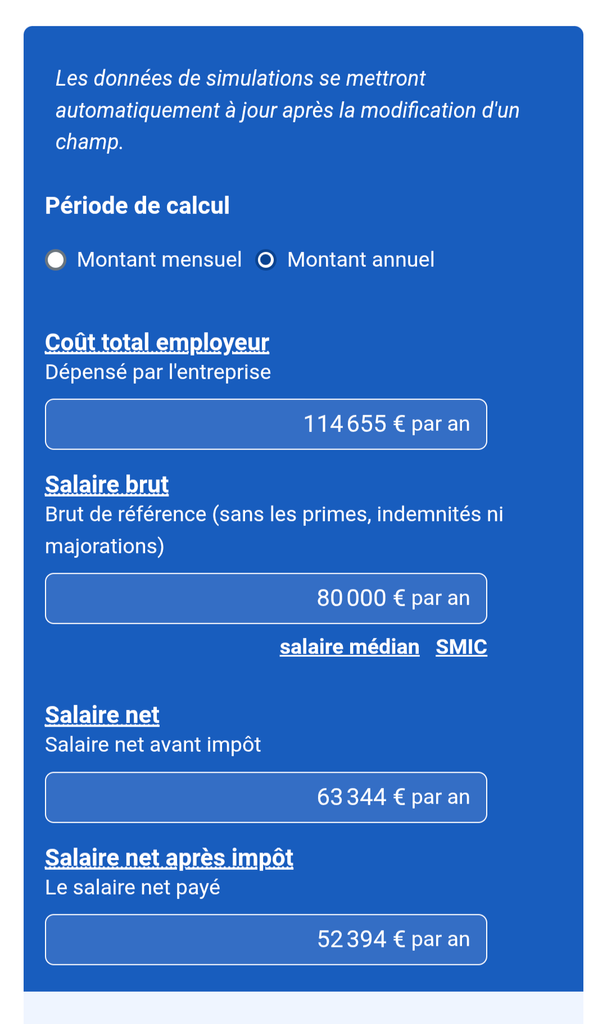The height and width of the screenshot is (1024, 607).
Task: Open the Coût total employeur definition
Action: click(157, 343)
